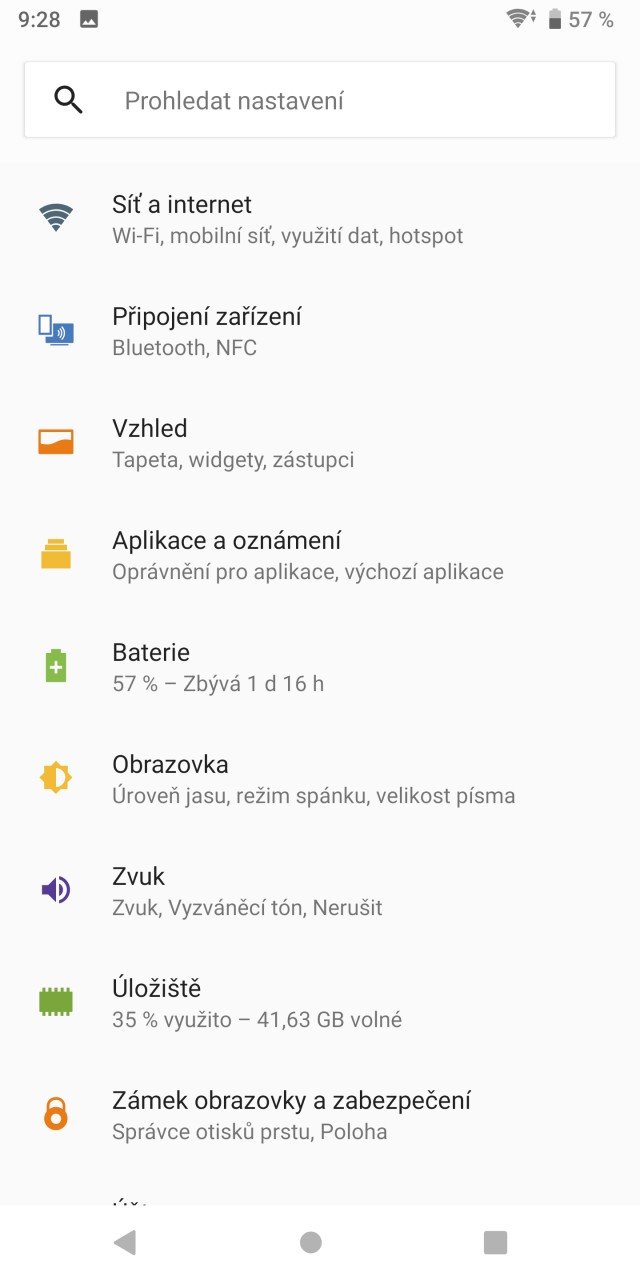The width and height of the screenshot is (640, 1280).
Task: View Baterie details
Action: (x=320, y=667)
